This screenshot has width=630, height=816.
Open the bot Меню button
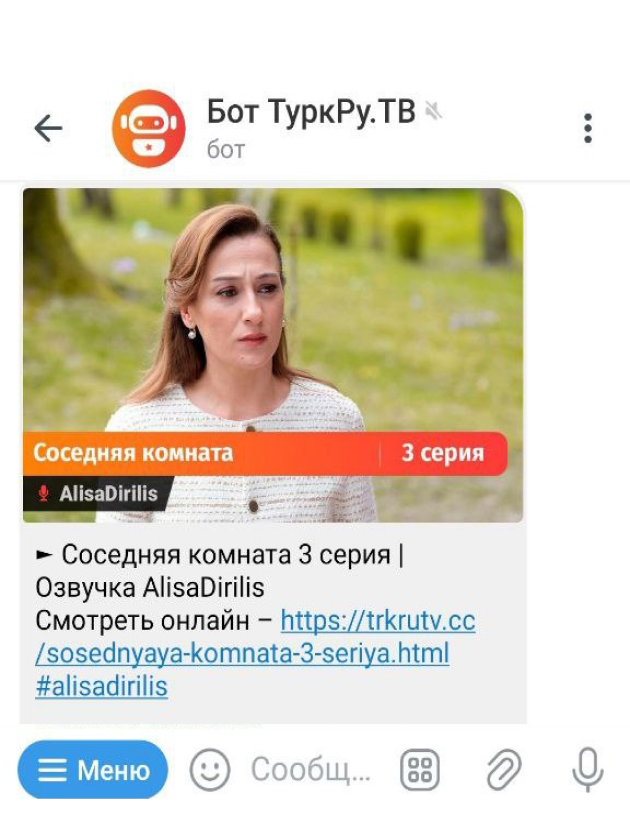tap(93, 770)
